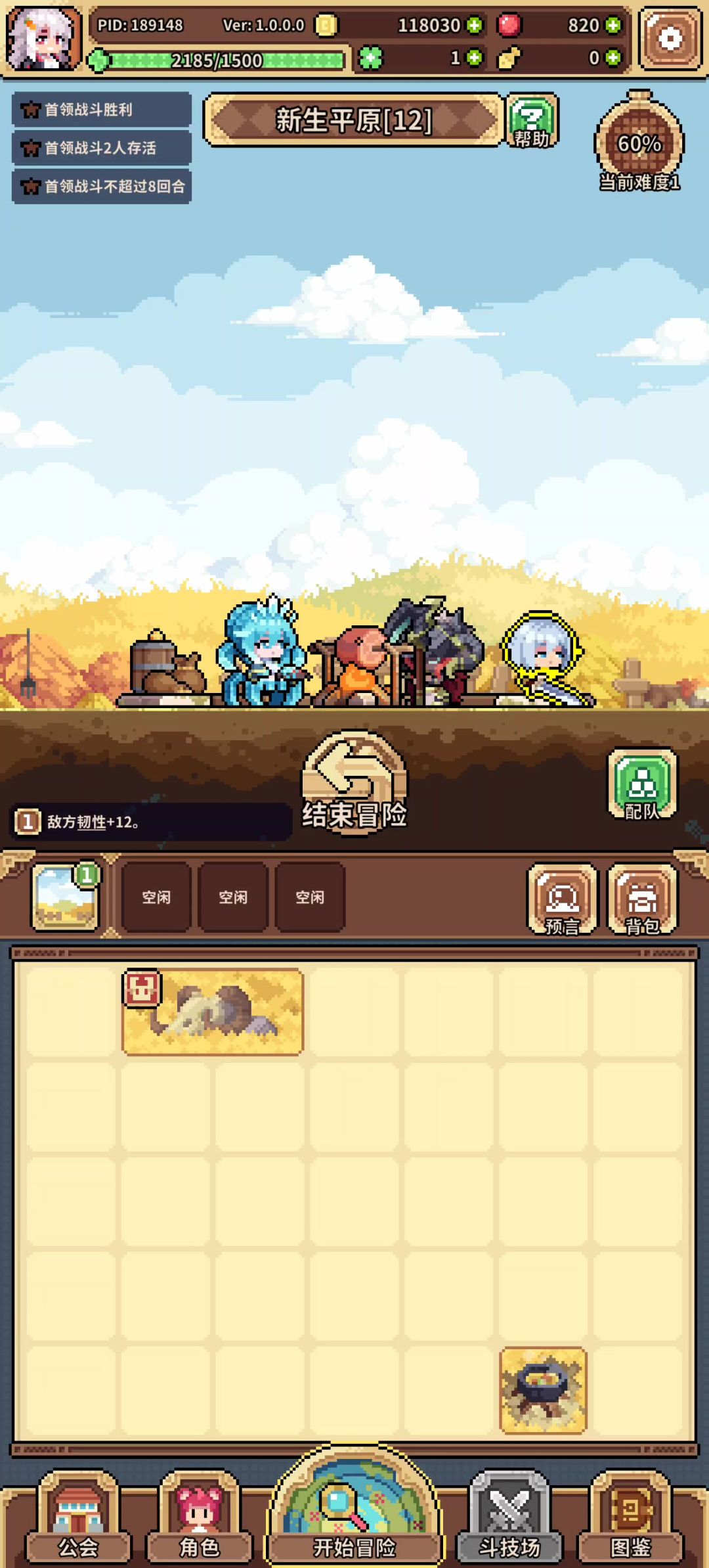Add more gold coins via plus
This screenshot has width=709, height=1568.
474,26
